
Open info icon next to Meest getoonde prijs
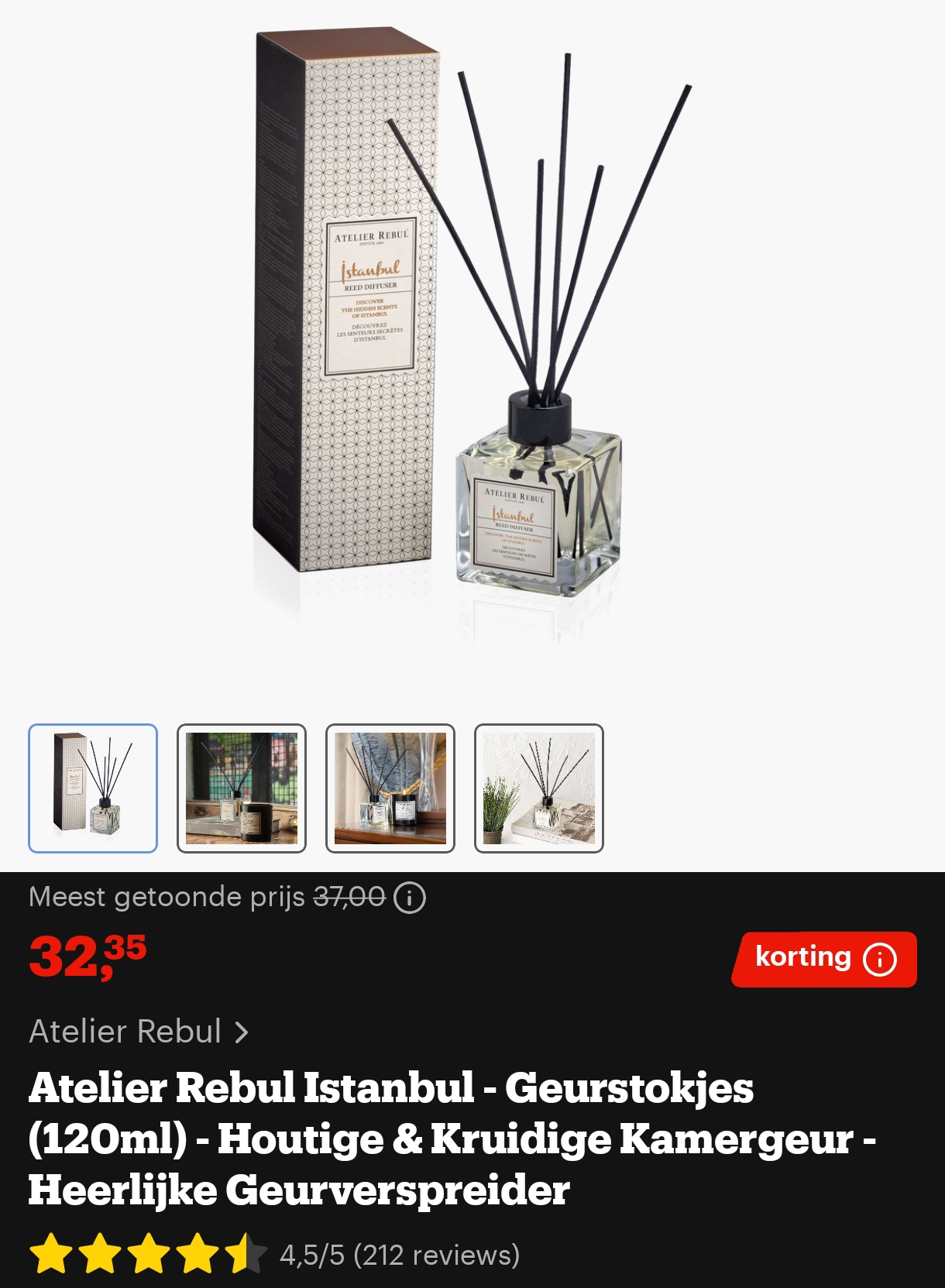[410, 898]
